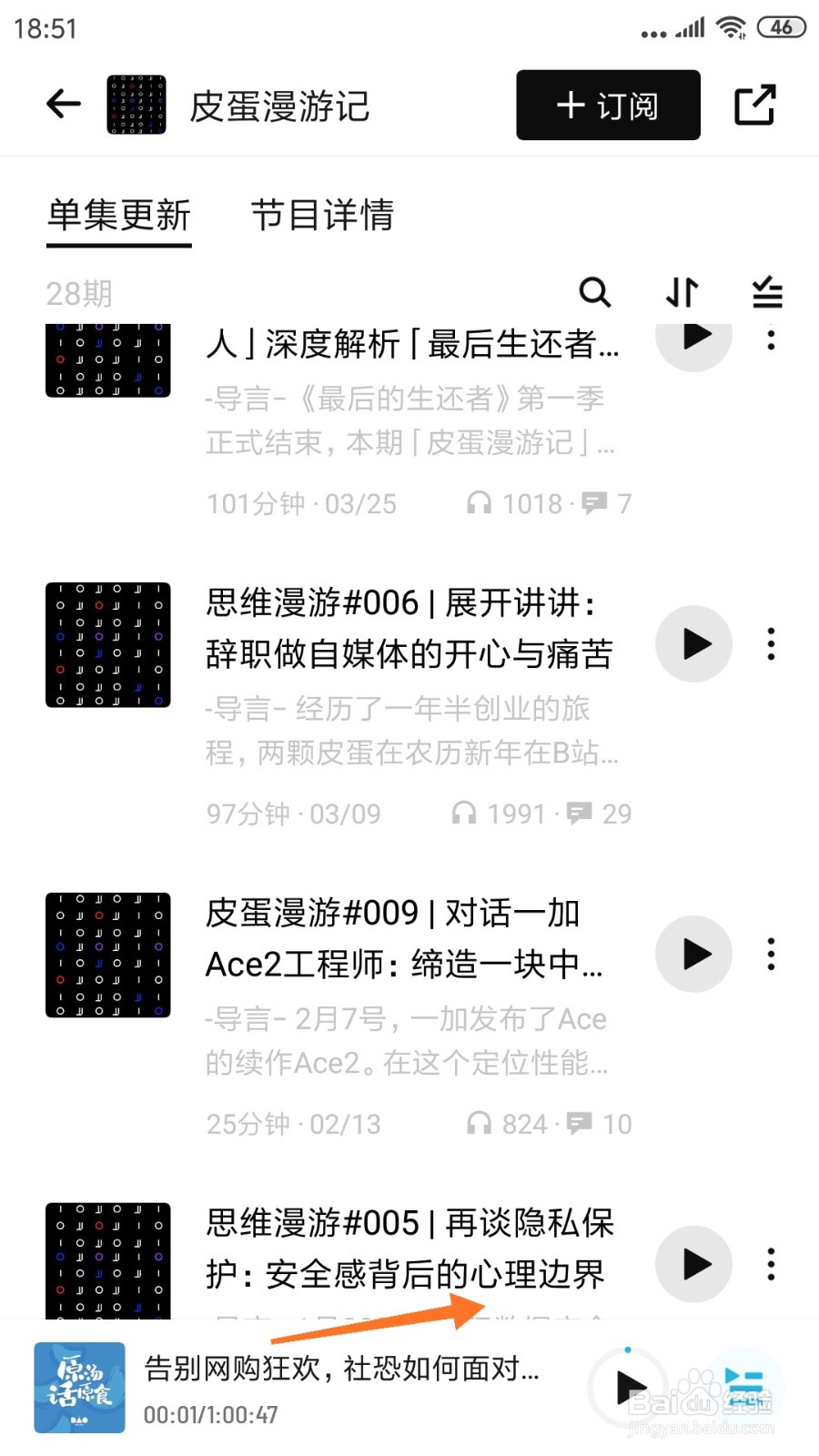Click the sort order icon beside search
This screenshot has width=819, height=1456.
680,293
